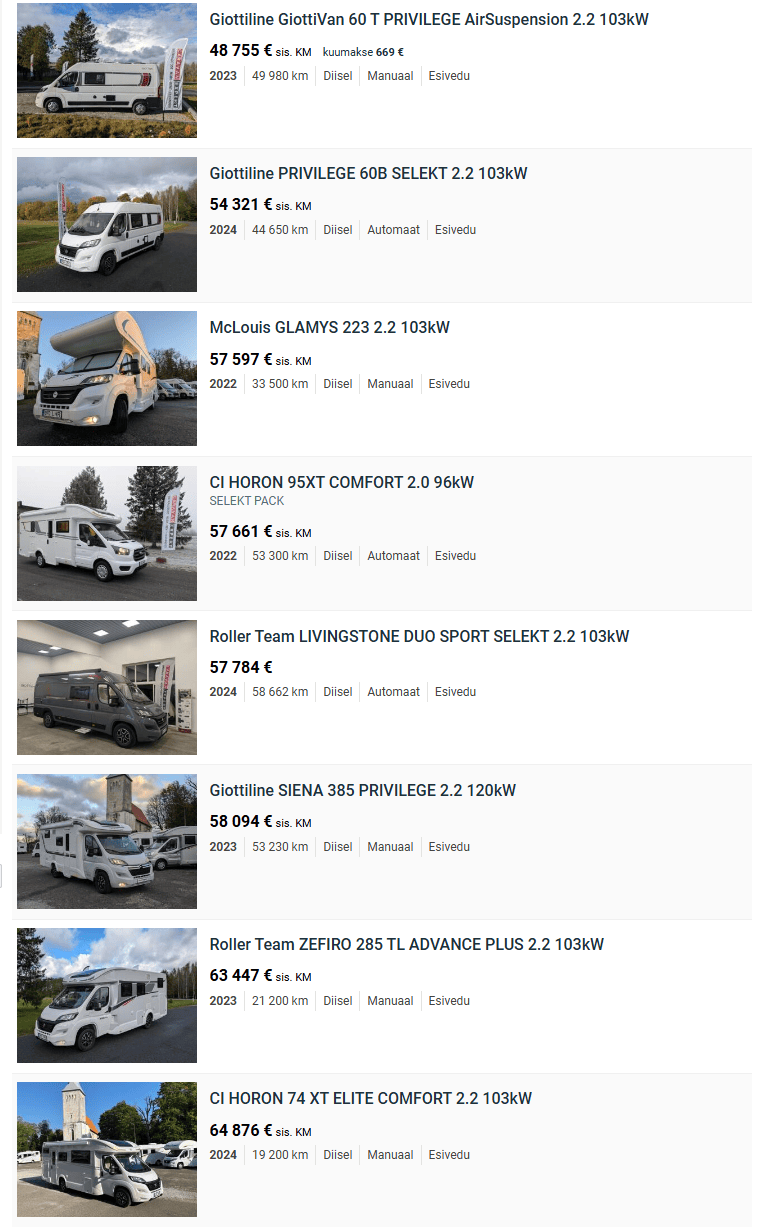Open the Giottiline GiottiVan 60 T PRIVILEGE listing
Screen dimensions: 770x1227
coord(429,20)
